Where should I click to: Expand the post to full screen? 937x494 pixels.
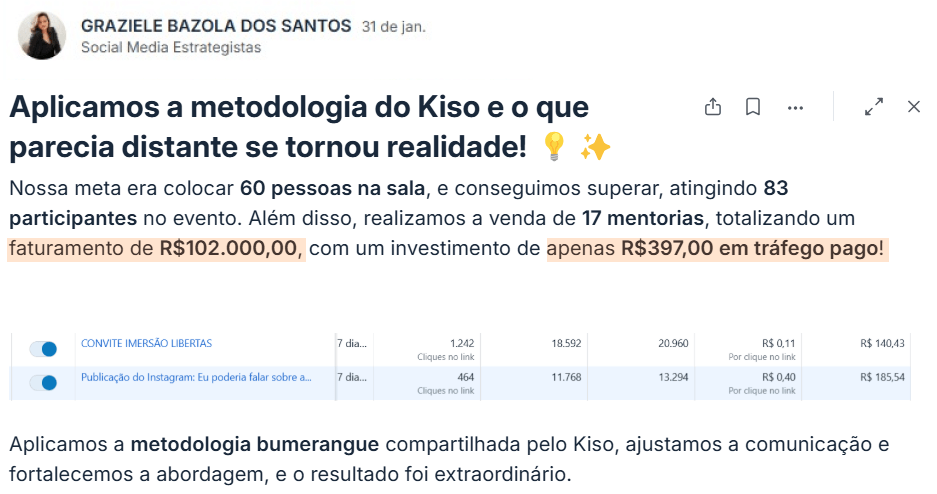point(873,107)
